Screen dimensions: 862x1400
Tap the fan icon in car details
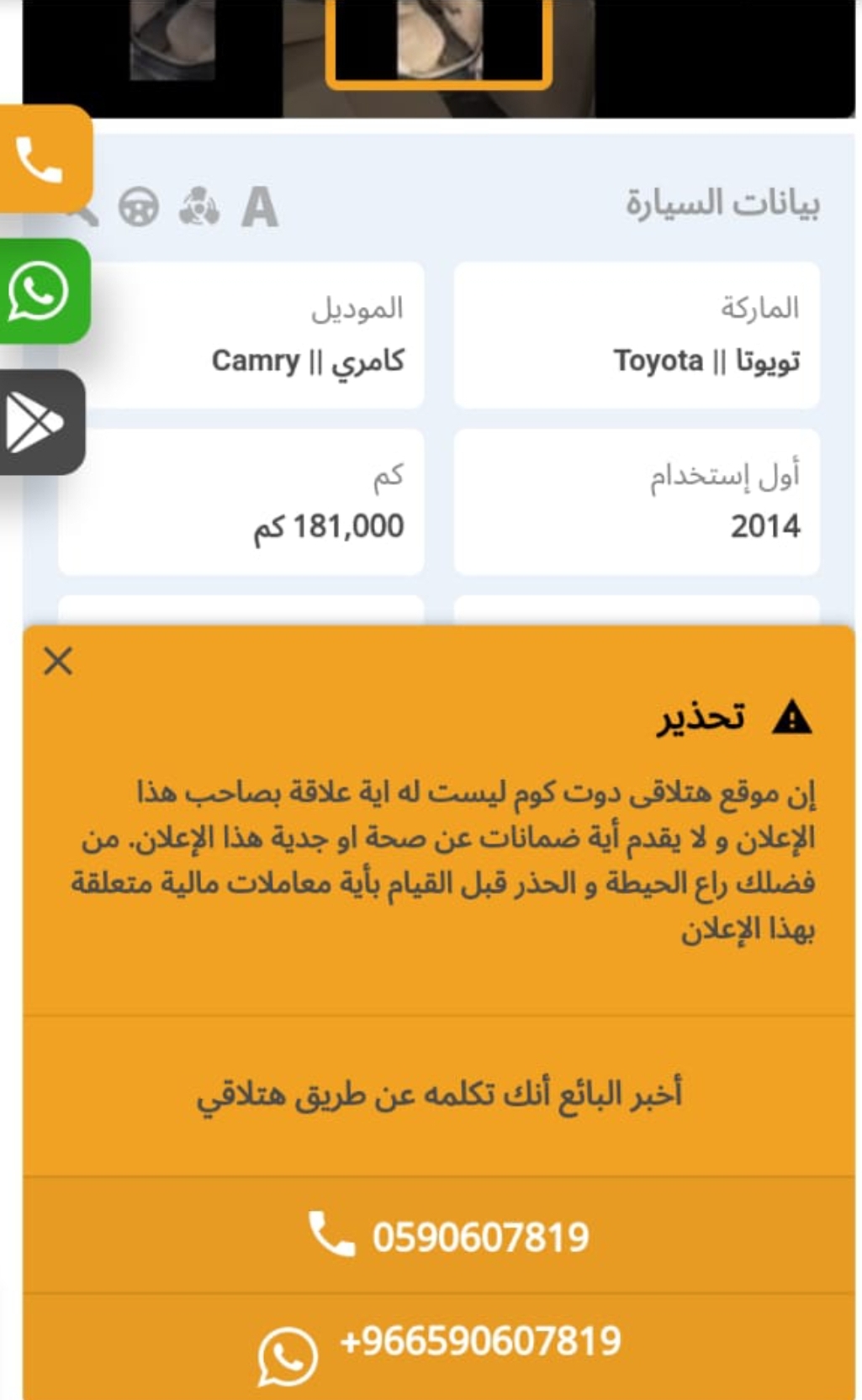[x=200, y=206]
